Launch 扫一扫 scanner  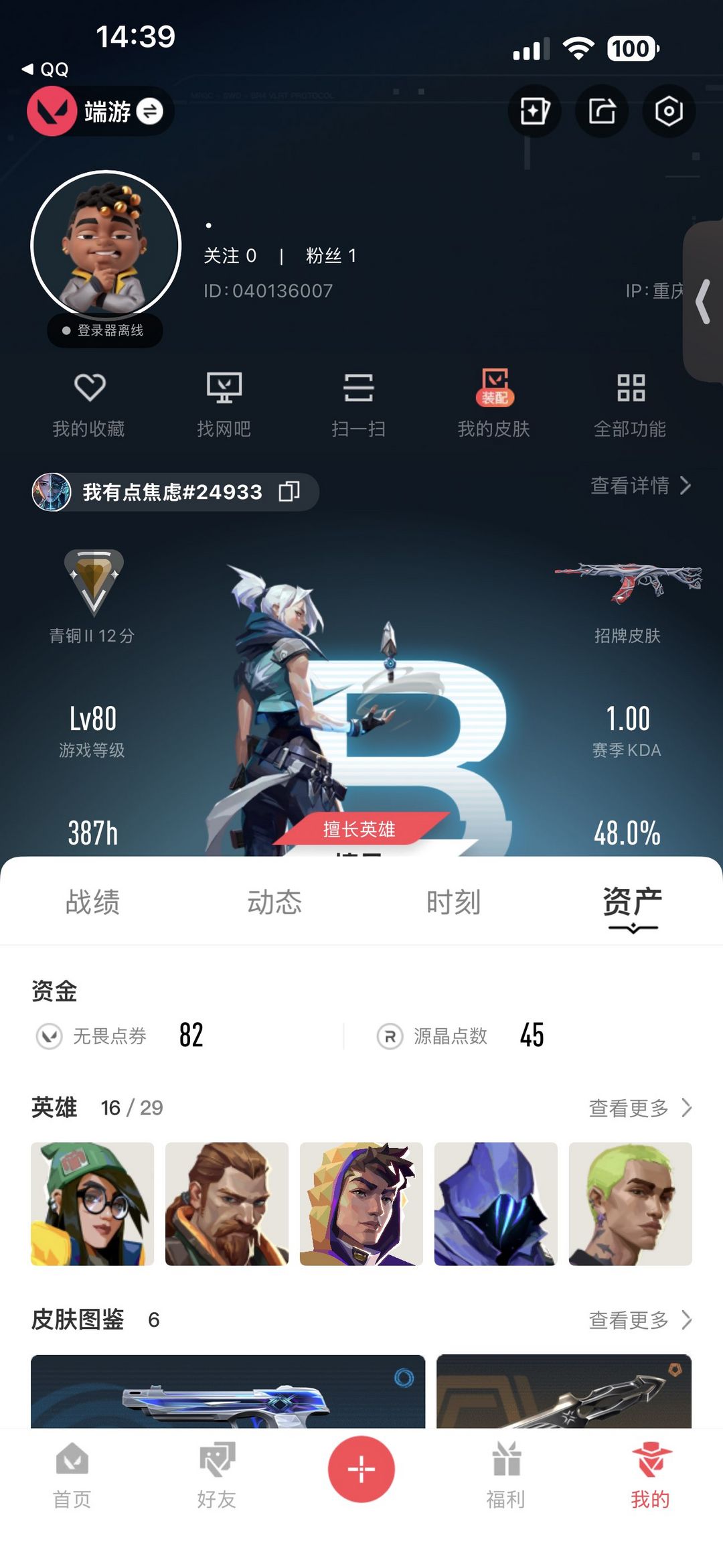[x=359, y=405]
